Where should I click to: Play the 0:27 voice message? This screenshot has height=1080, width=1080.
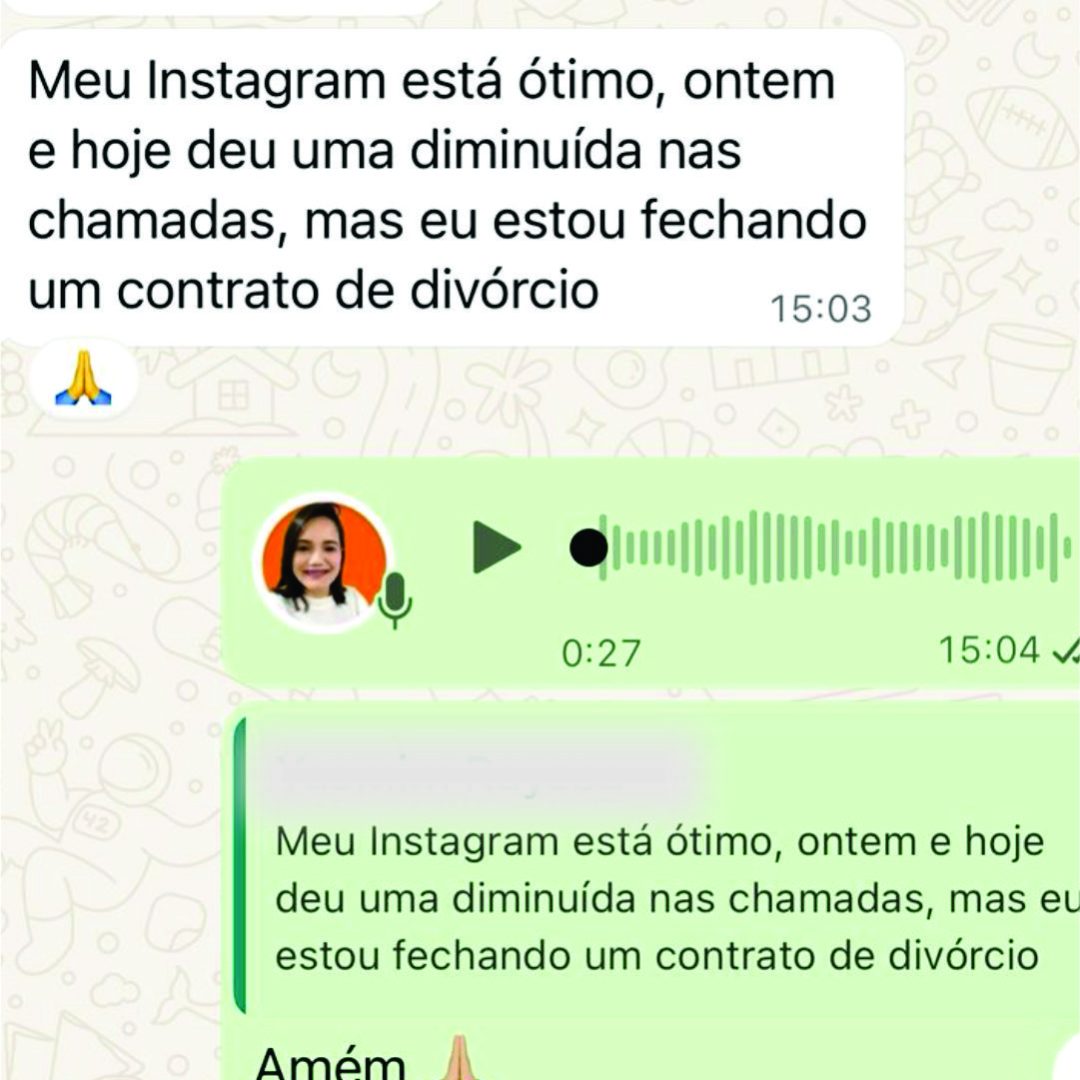[496, 547]
